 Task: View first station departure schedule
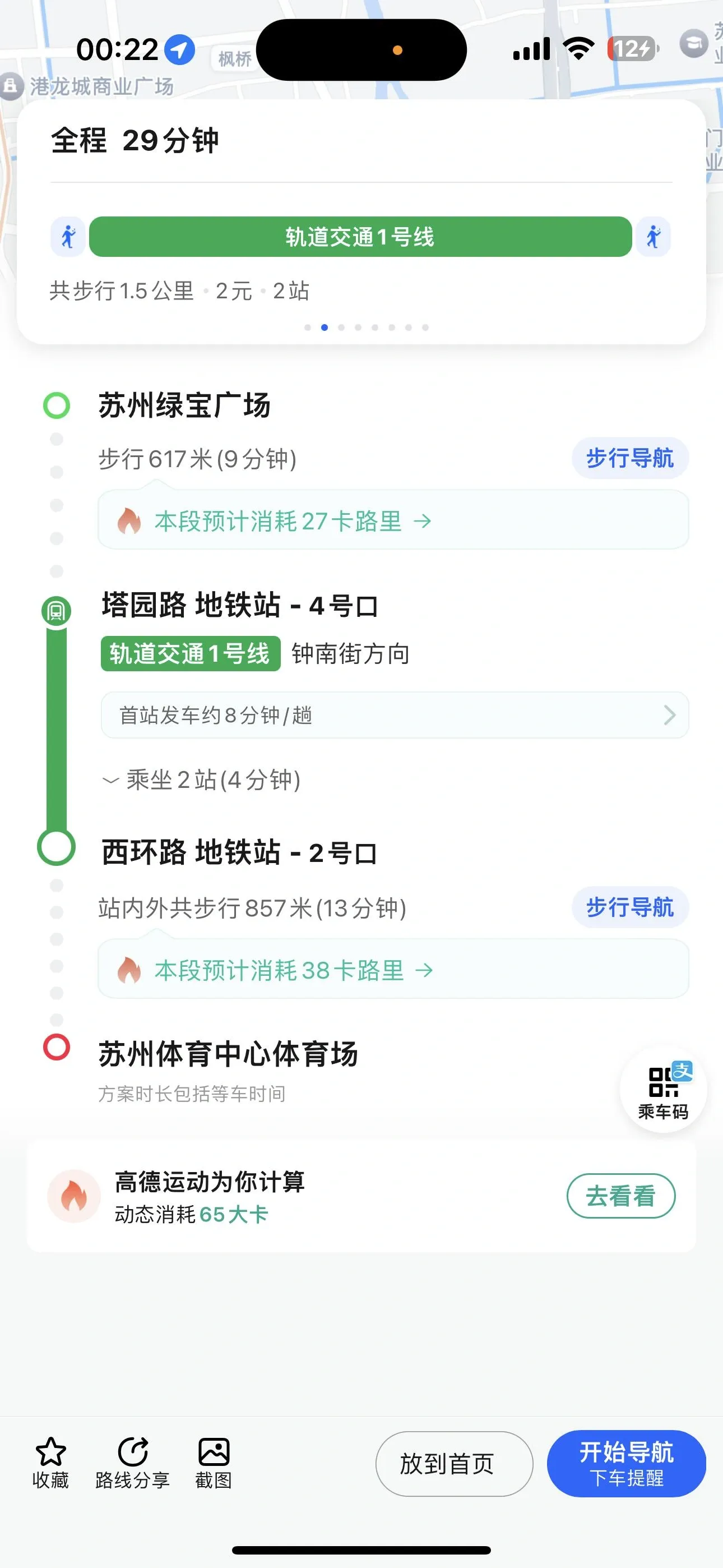click(x=395, y=715)
